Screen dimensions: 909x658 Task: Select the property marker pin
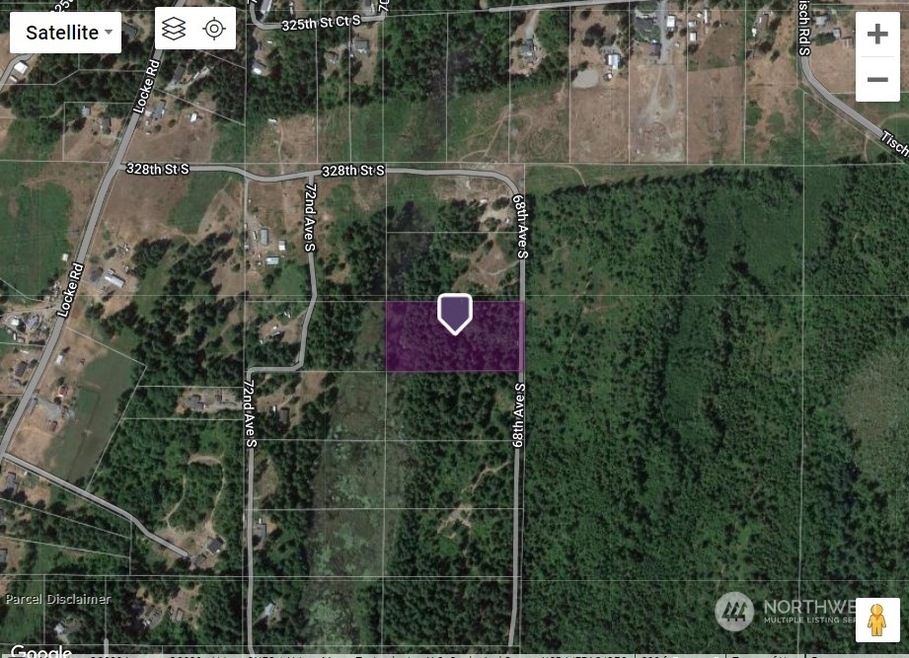(455, 313)
